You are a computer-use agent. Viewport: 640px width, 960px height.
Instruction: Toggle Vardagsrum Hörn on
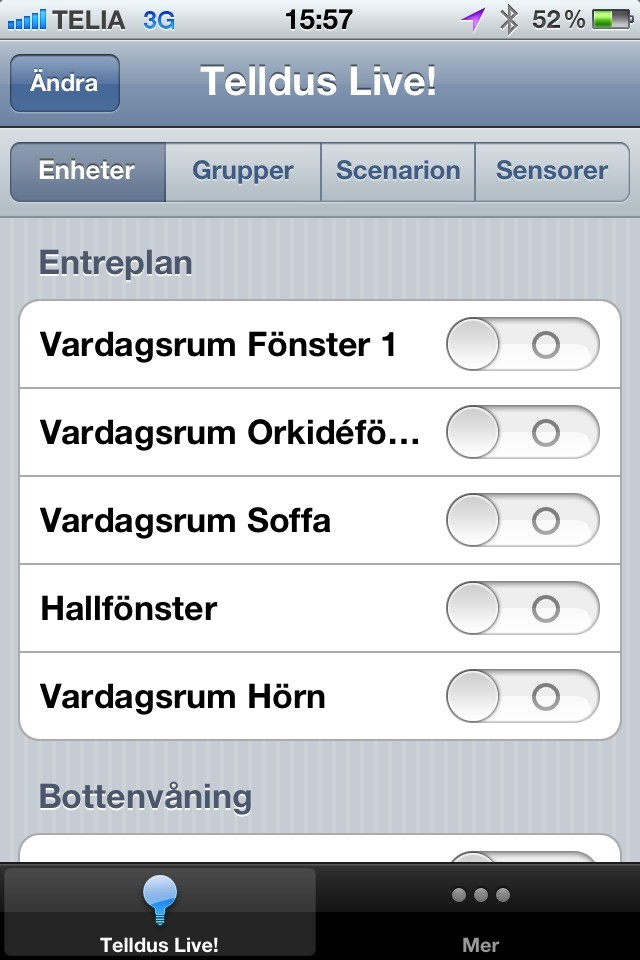click(522, 696)
